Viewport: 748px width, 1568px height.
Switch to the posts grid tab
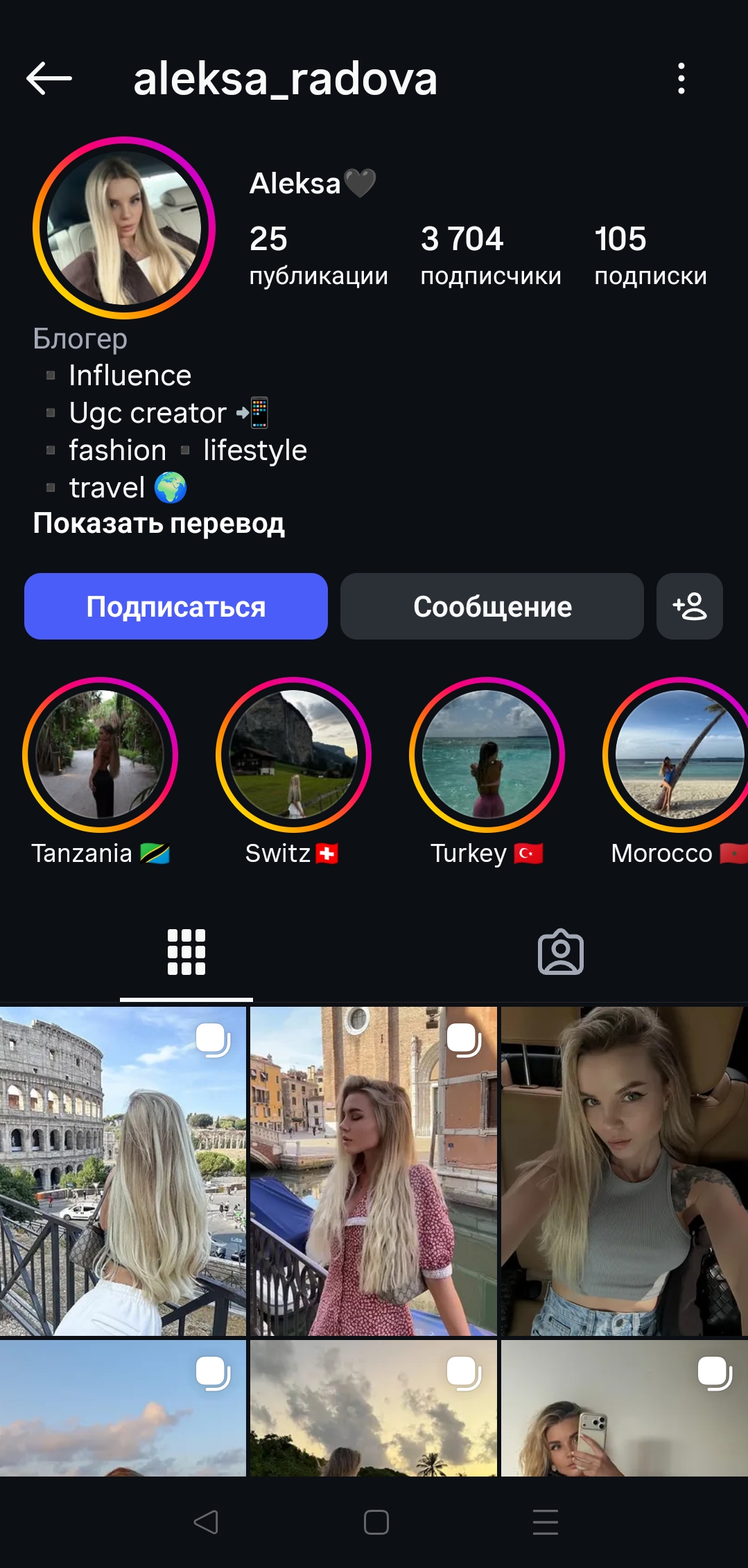tap(186, 952)
